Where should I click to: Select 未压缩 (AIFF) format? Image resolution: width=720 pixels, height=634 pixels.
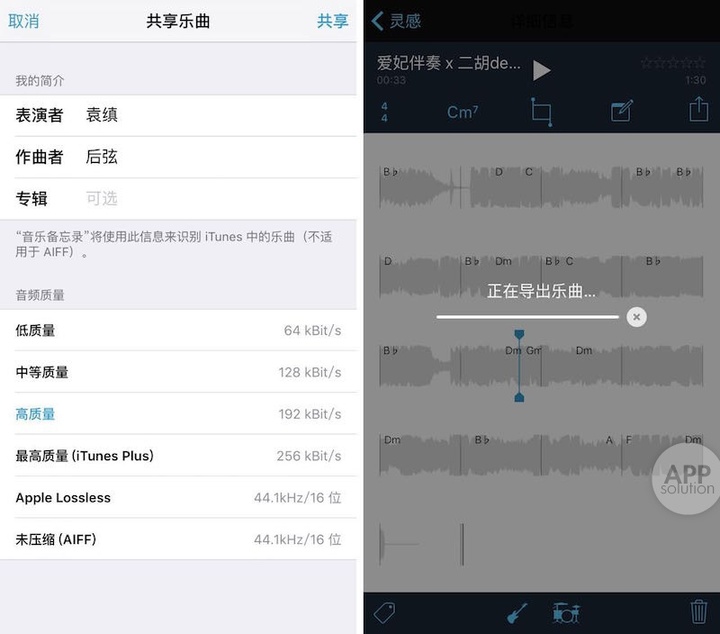(178, 539)
